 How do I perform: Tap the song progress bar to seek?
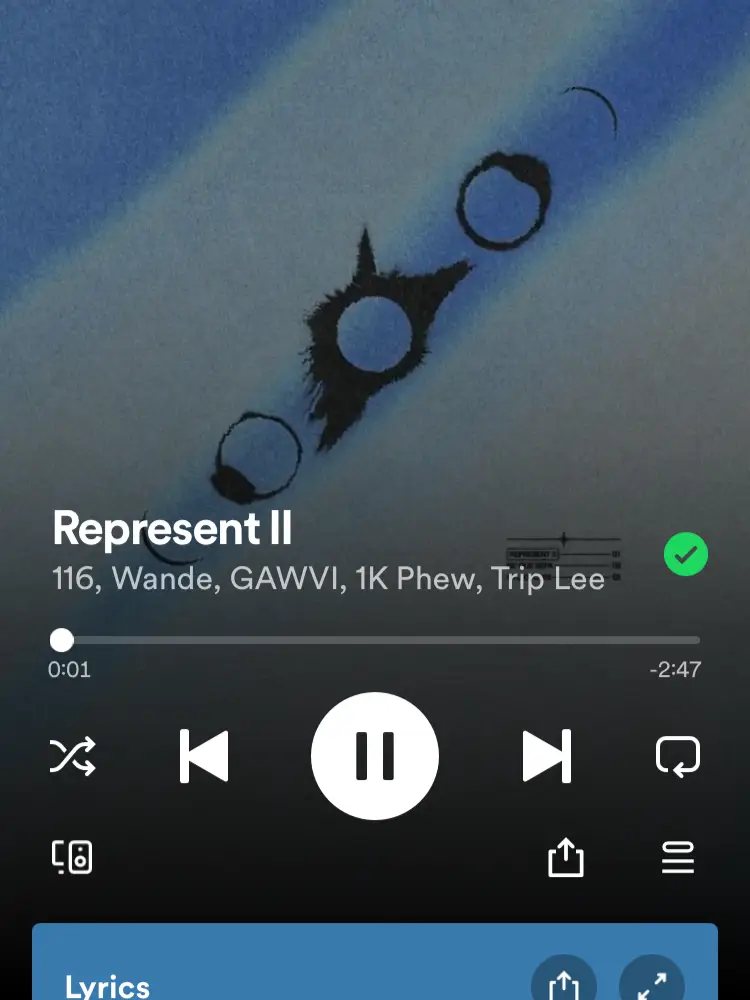click(x=380, y=640)
